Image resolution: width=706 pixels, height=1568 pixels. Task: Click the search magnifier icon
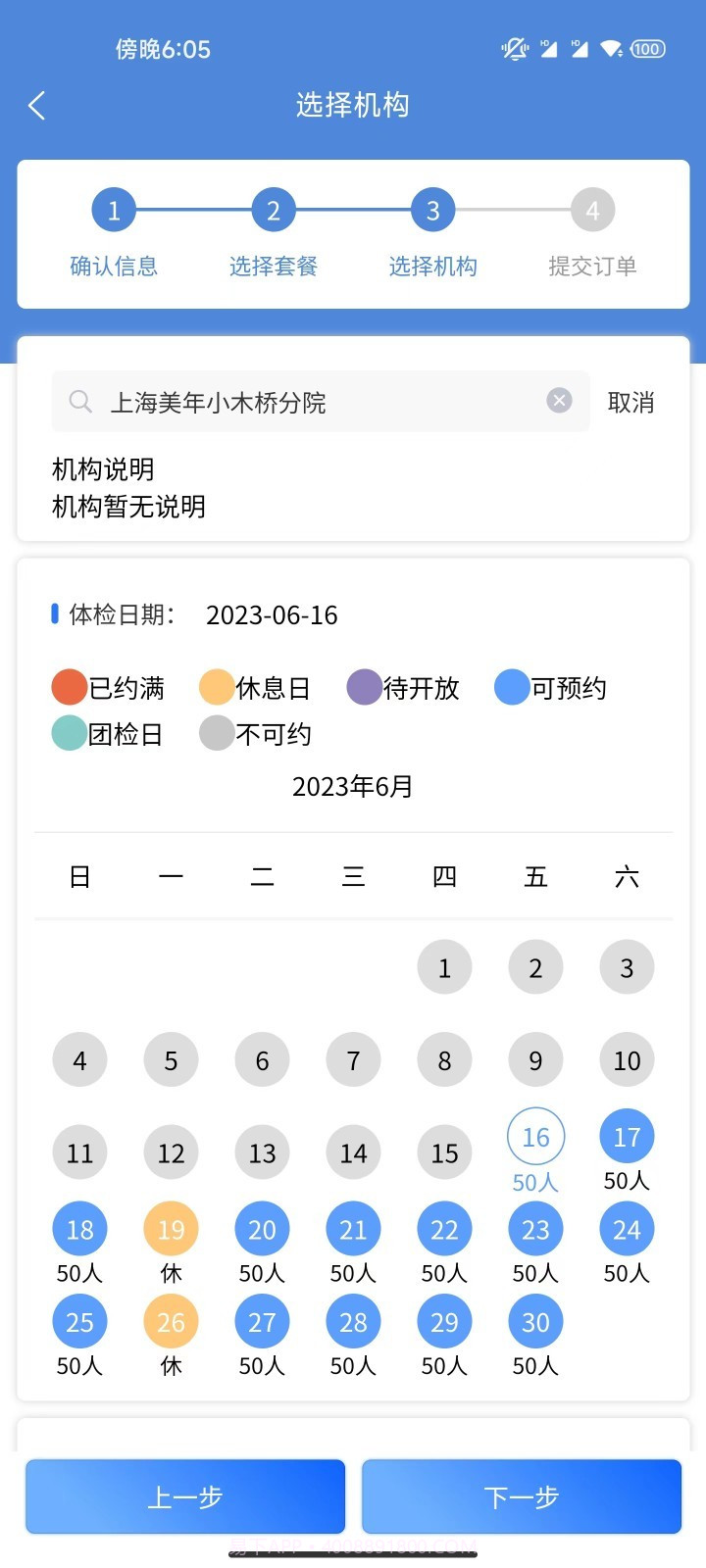(80, 402)
